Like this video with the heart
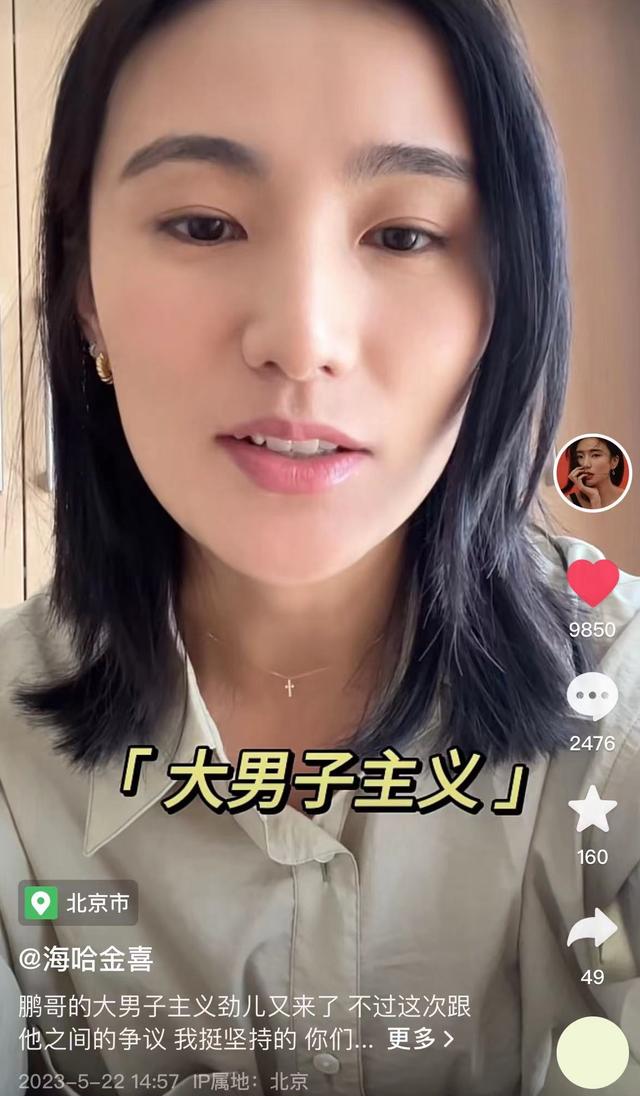This screenshot has height=1096, width=640. (592, 583)
